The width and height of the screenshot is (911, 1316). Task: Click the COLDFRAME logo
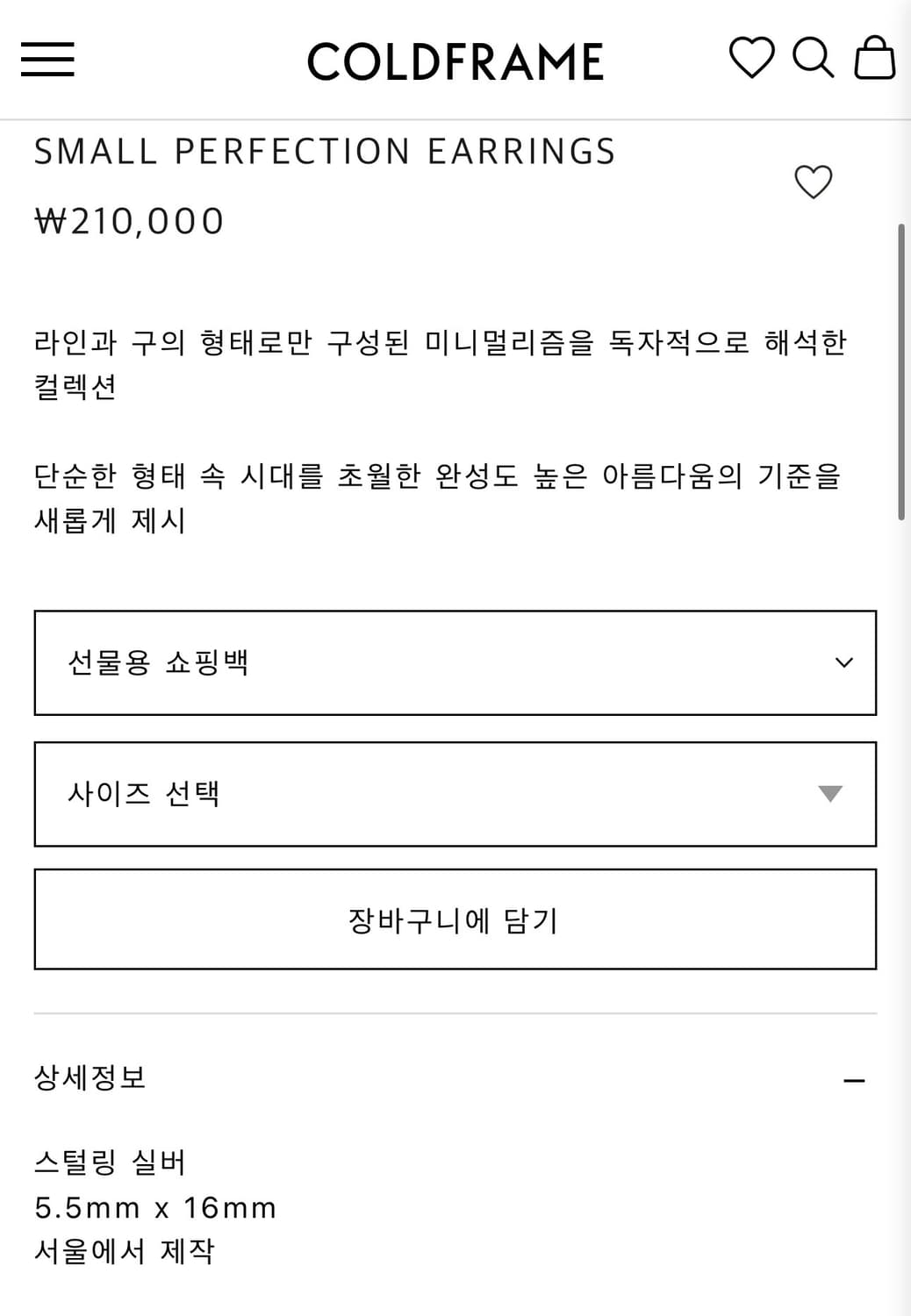point(455,61)
